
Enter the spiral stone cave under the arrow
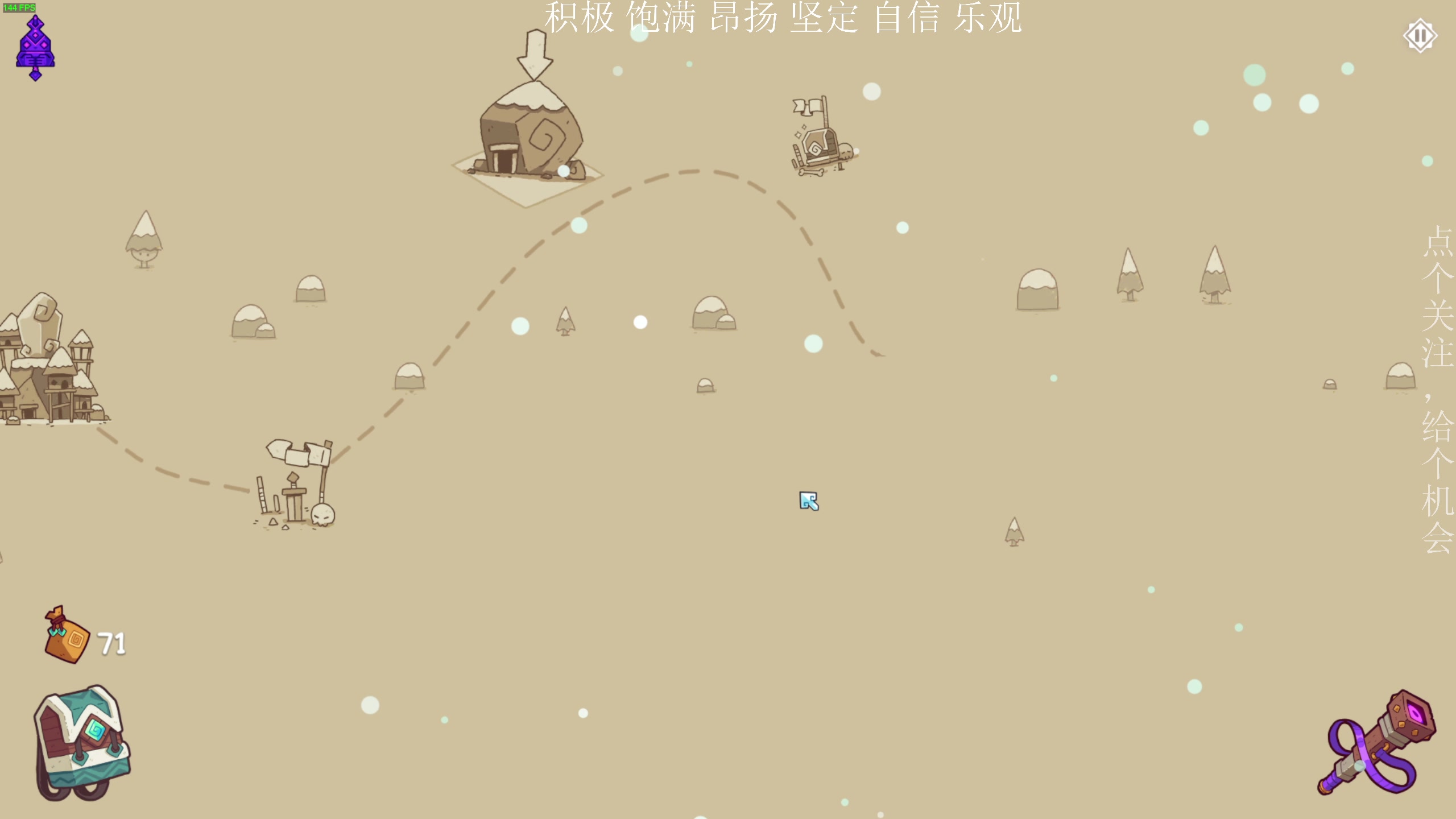coord(529,136)
